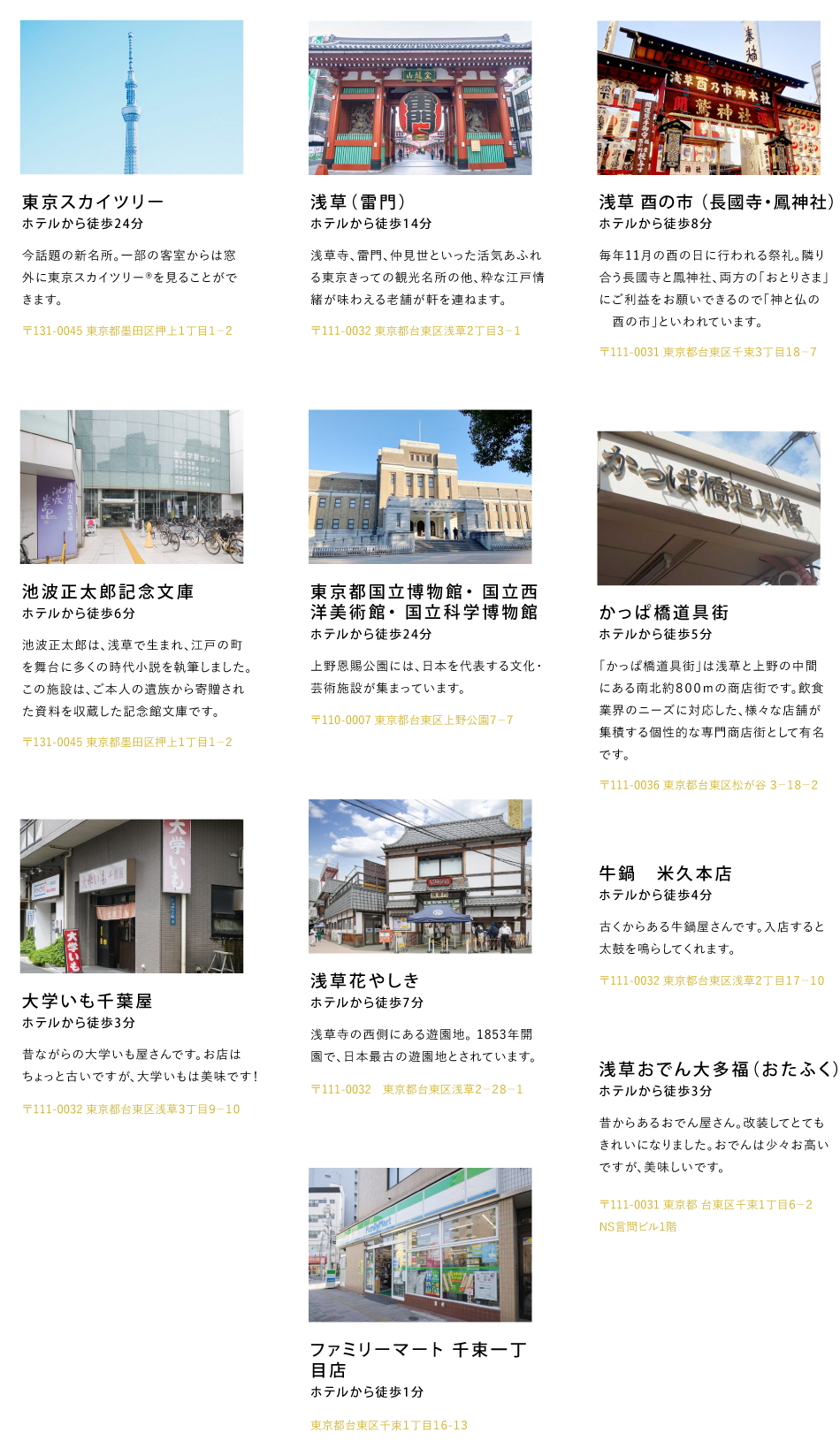Open the Tokyo Skytree address 〒131-0045 押上1丁目1−2
The image size is (840, 1456).
127,331
